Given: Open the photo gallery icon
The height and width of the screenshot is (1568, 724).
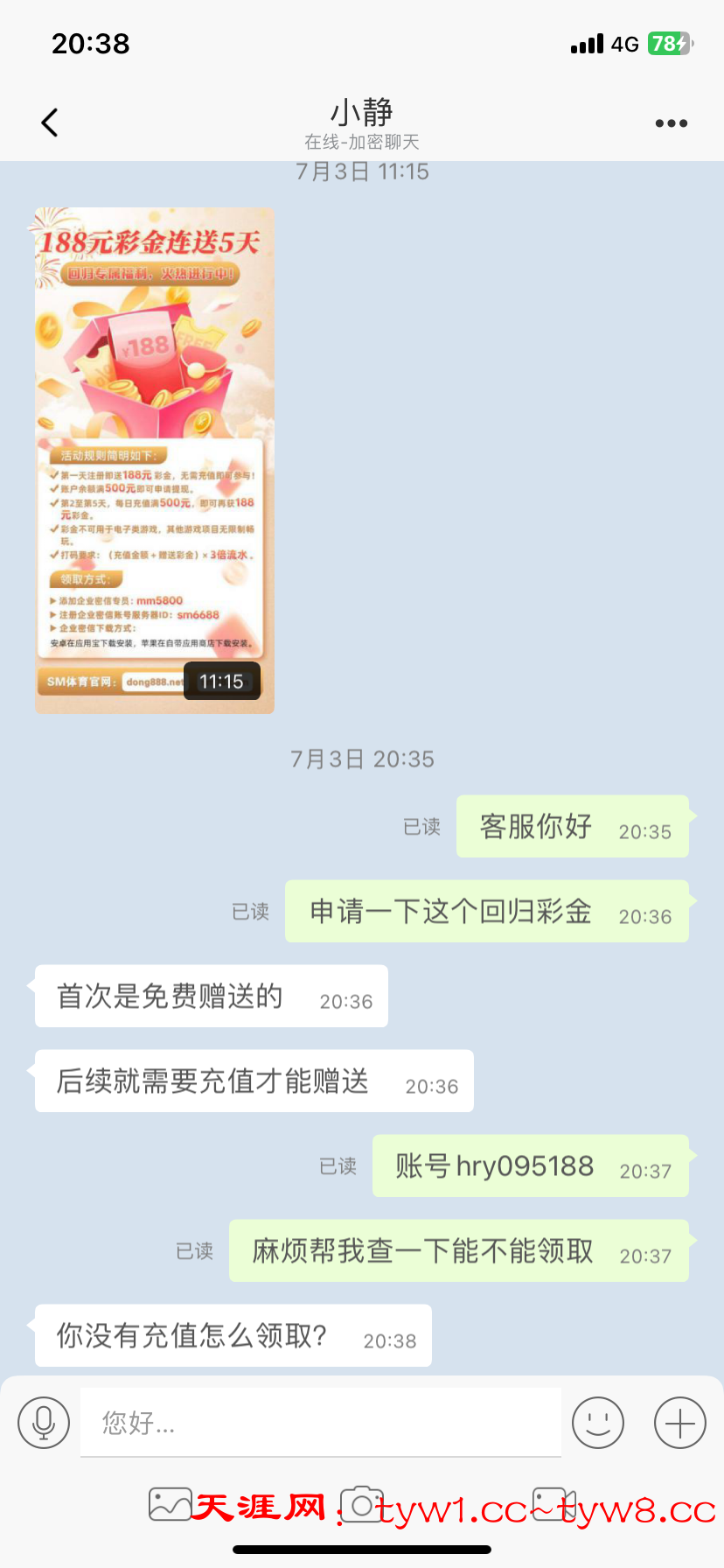Looking at the screenshot, I should click(170, 1504).
